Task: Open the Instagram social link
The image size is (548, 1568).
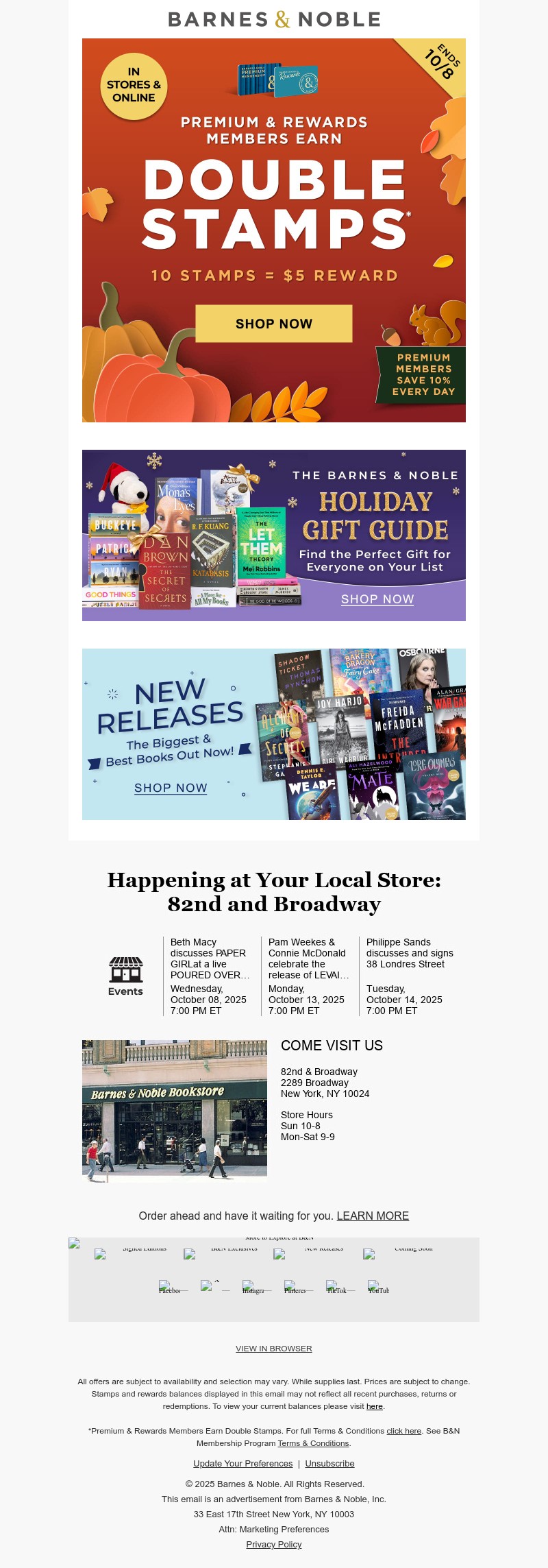Action: click(253, 1288)
